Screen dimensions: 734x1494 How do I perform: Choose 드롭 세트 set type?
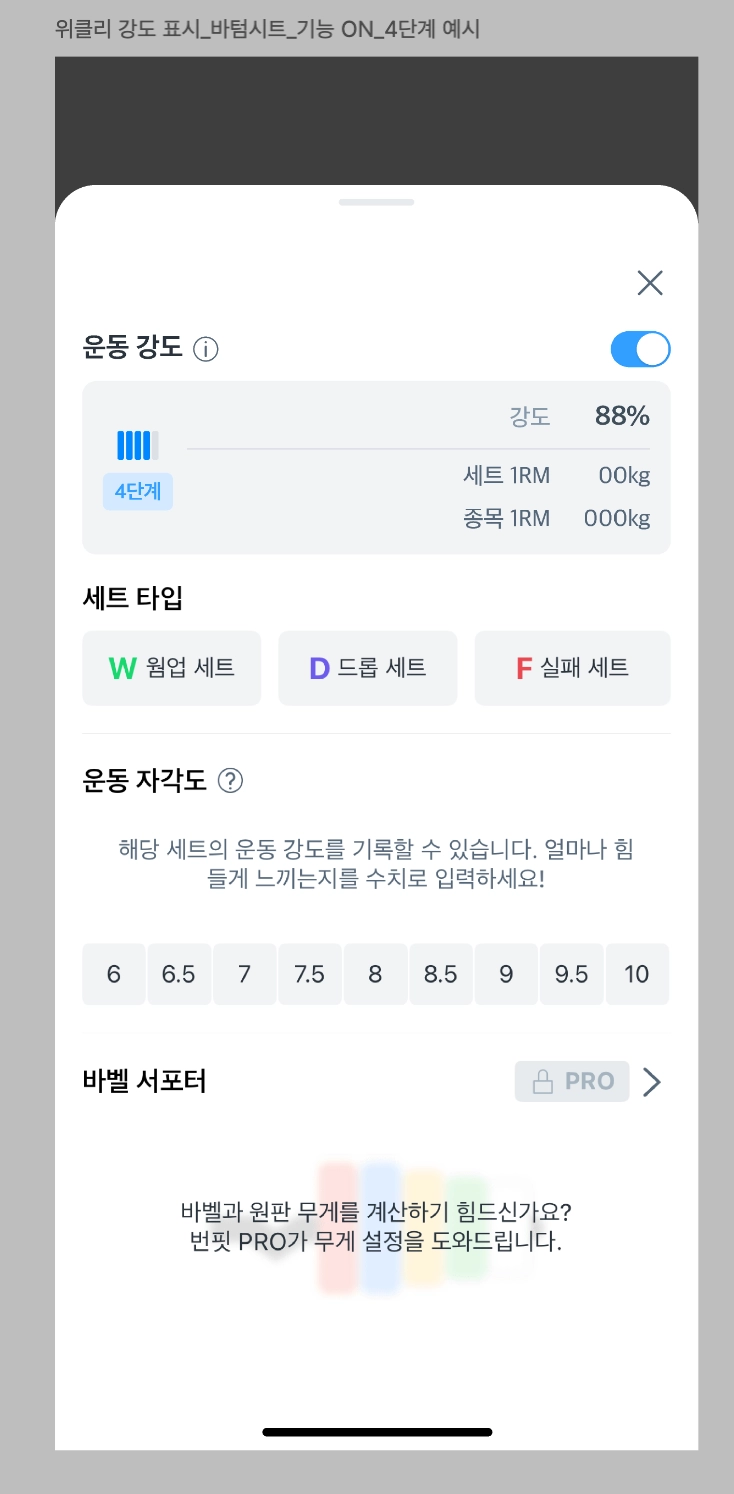[x=367, y=668]
